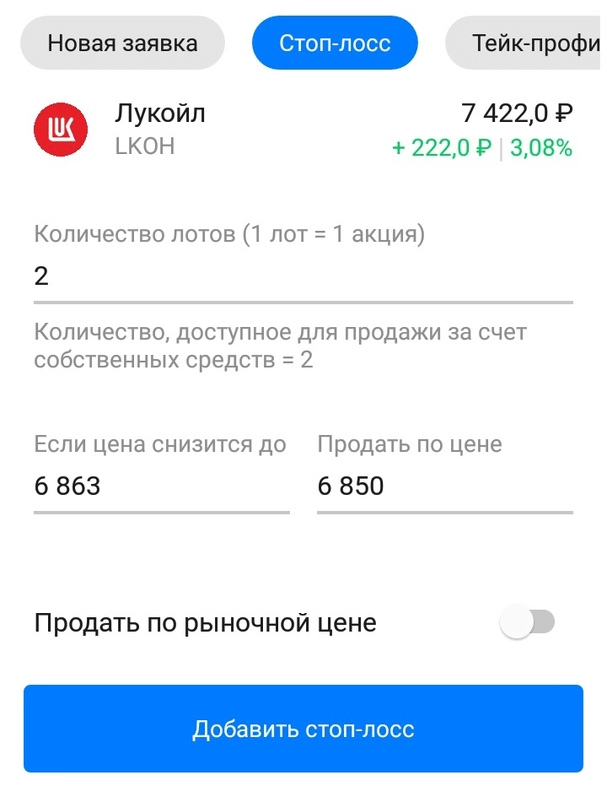Edit the number of lots field
The image size is (607, 786).
(x=303, y=277)
